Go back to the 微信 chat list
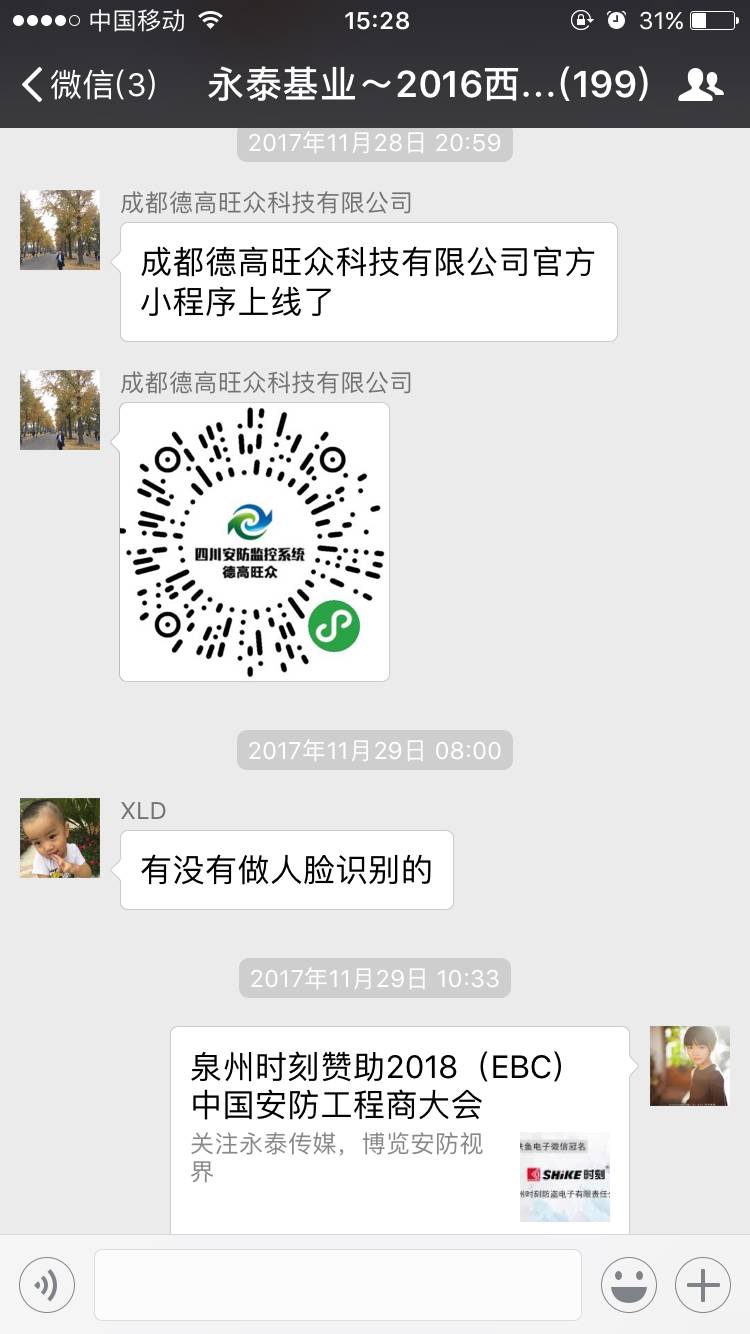Viewport: 750px width, 1334px height. 88,86
